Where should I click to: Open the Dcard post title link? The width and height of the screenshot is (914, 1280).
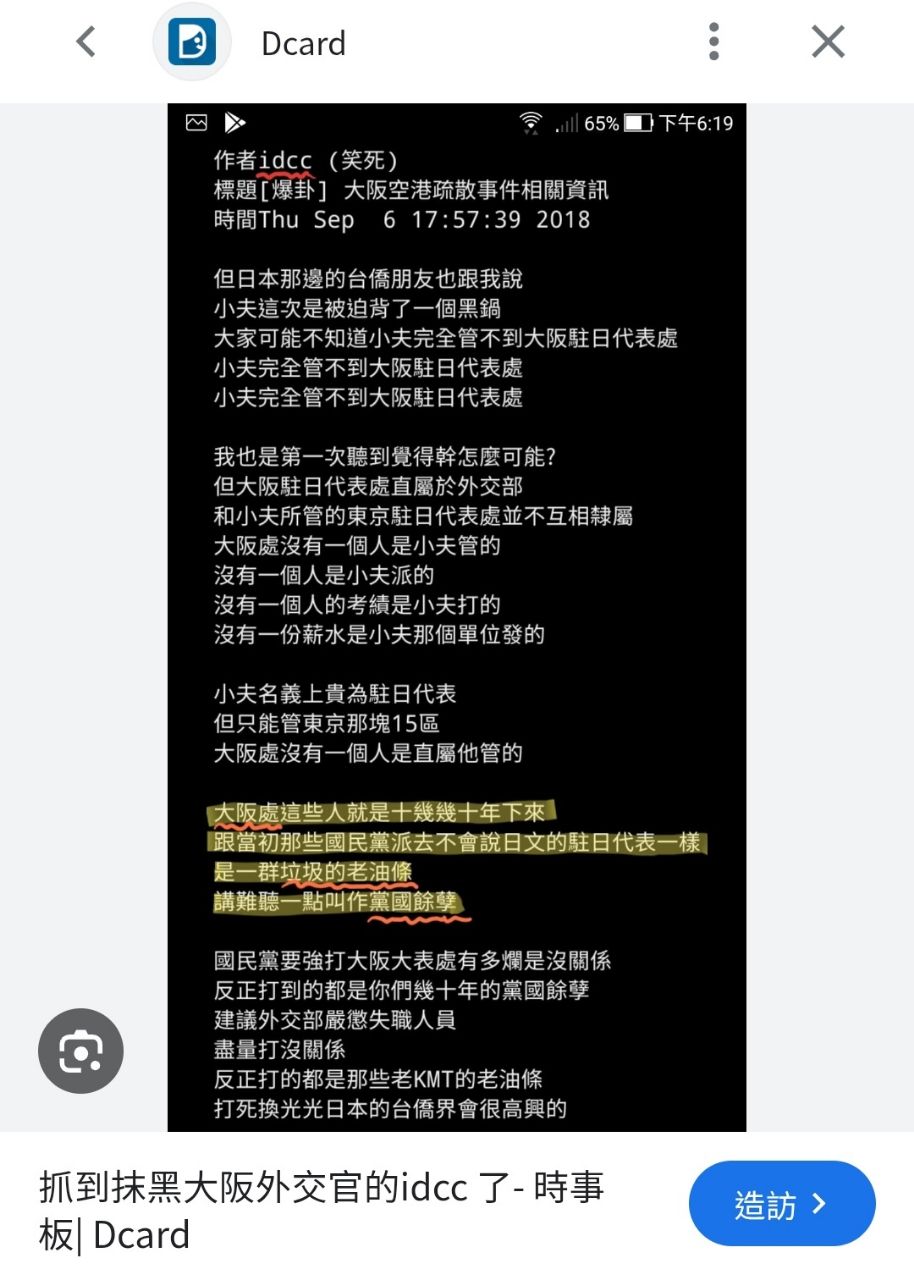pyautogui.click(x=321, y=1210)
